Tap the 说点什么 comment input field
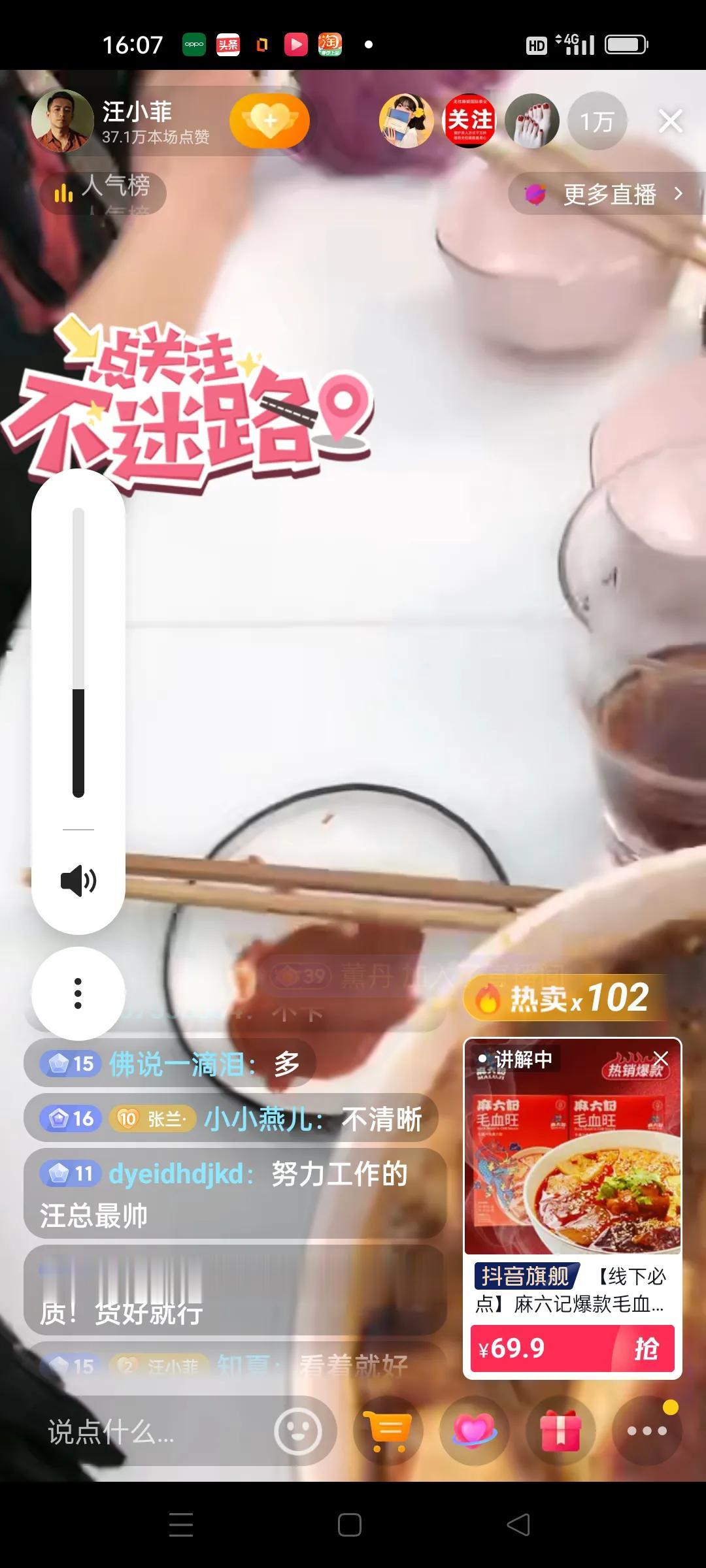 point(150,1432)
